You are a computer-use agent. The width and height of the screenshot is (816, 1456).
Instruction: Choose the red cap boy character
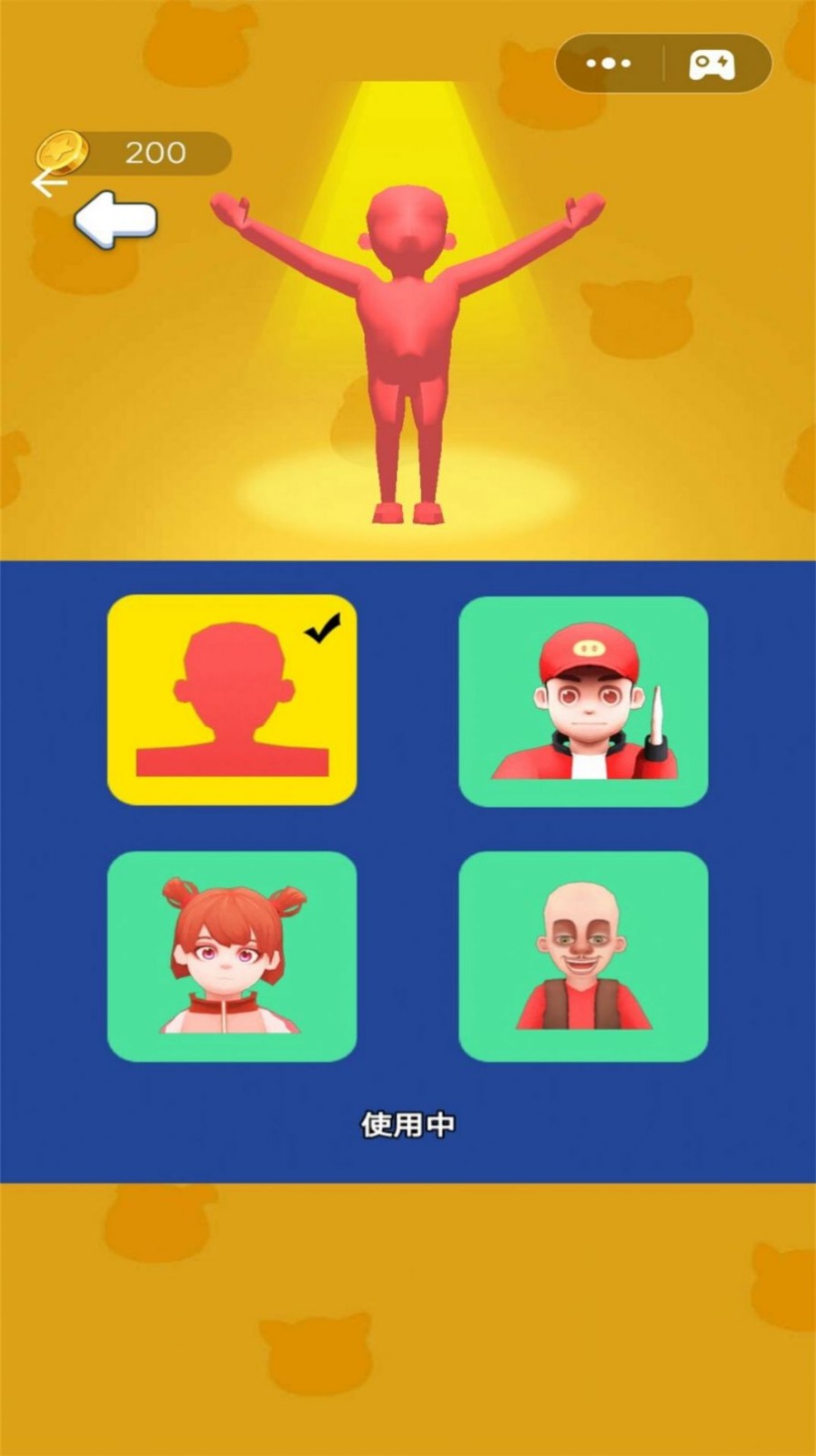(x=583, y=701)
